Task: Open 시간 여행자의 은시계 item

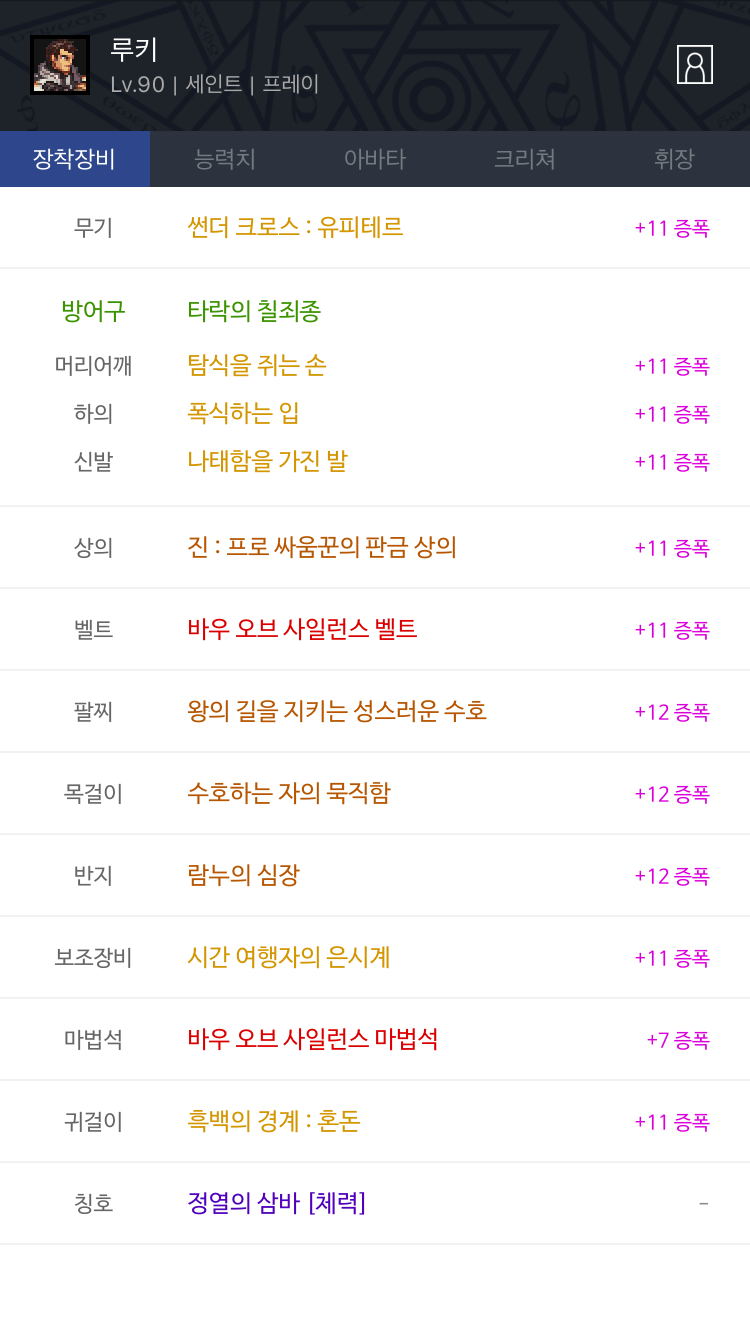Action: coord(289,957)
